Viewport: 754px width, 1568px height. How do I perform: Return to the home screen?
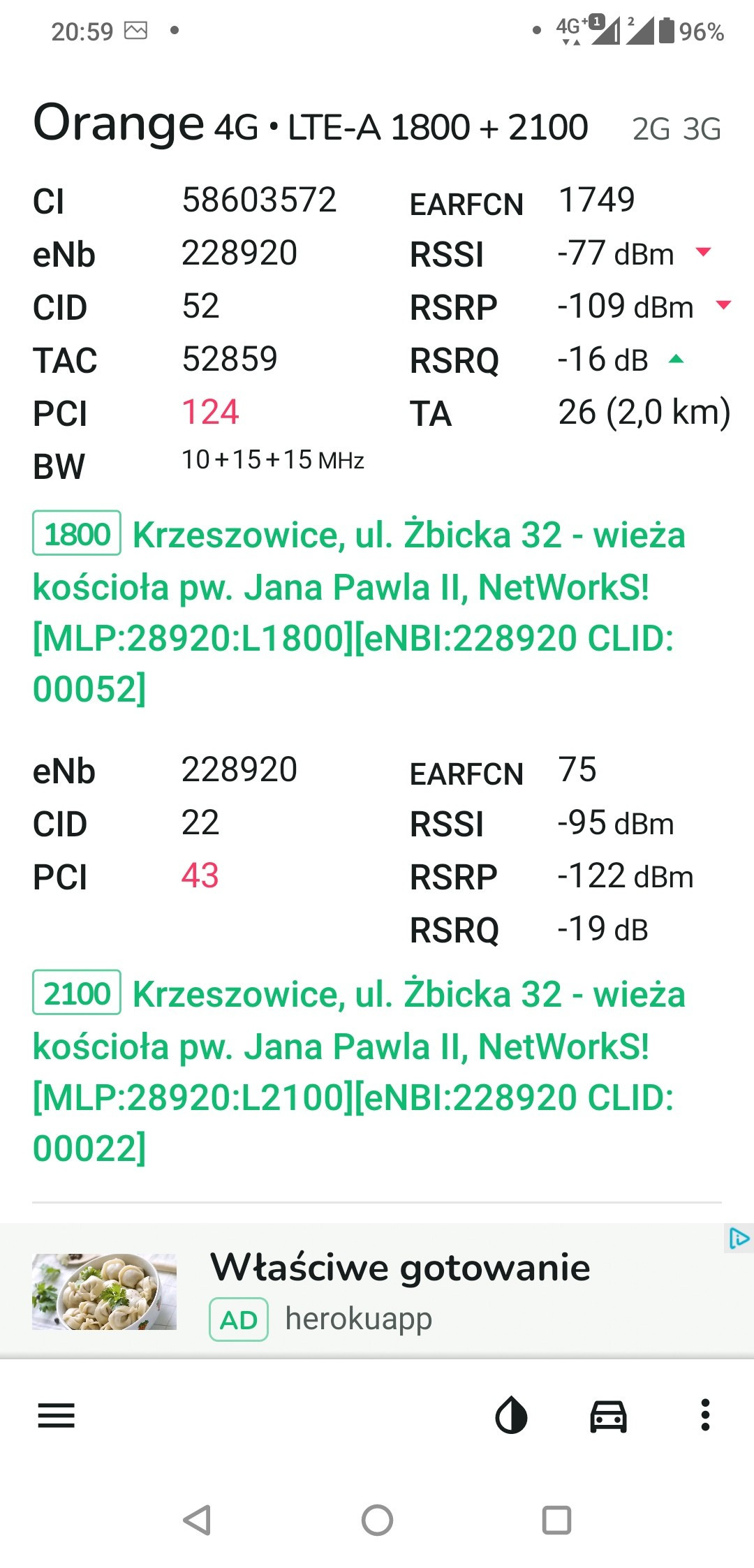(x=377, y=1520)
